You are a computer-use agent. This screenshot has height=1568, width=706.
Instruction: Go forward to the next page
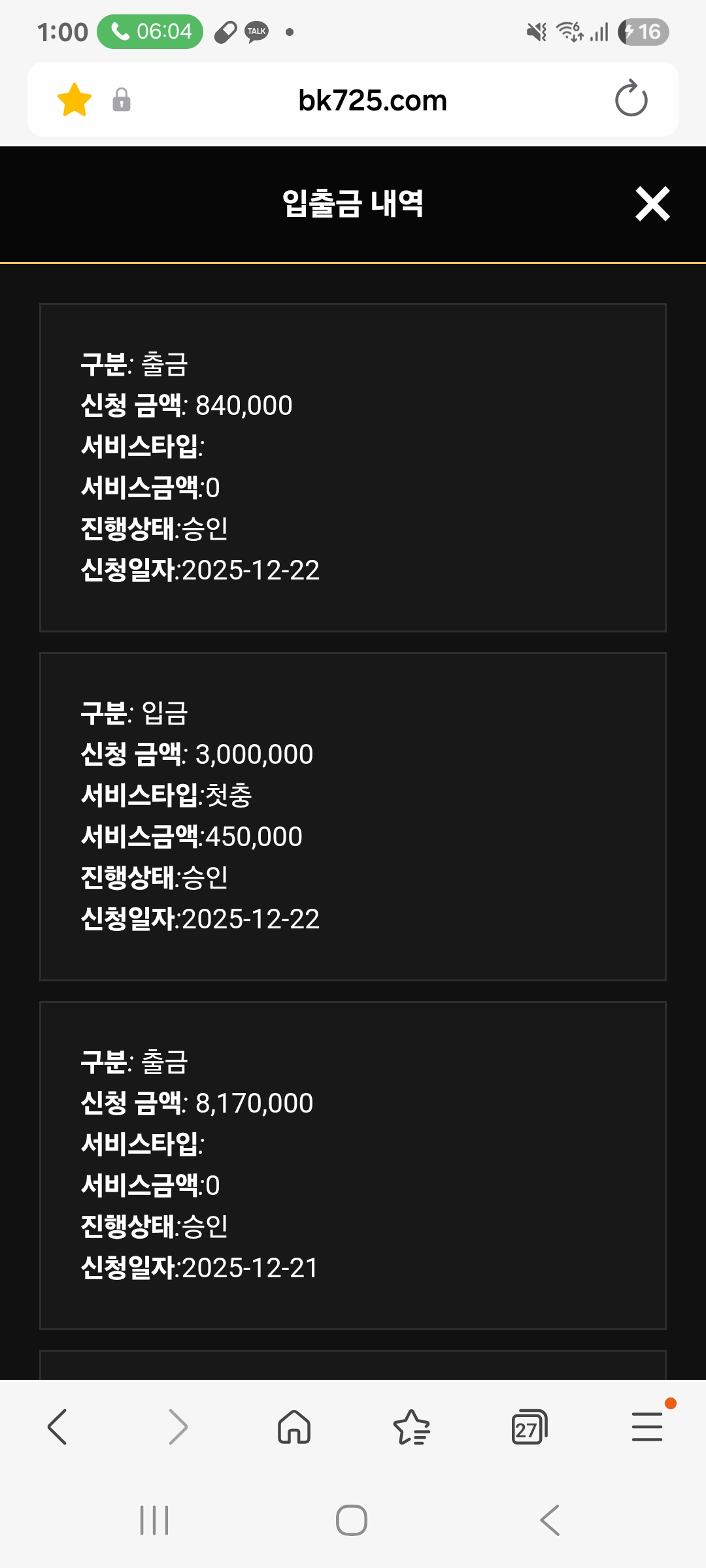[177, 1427]
